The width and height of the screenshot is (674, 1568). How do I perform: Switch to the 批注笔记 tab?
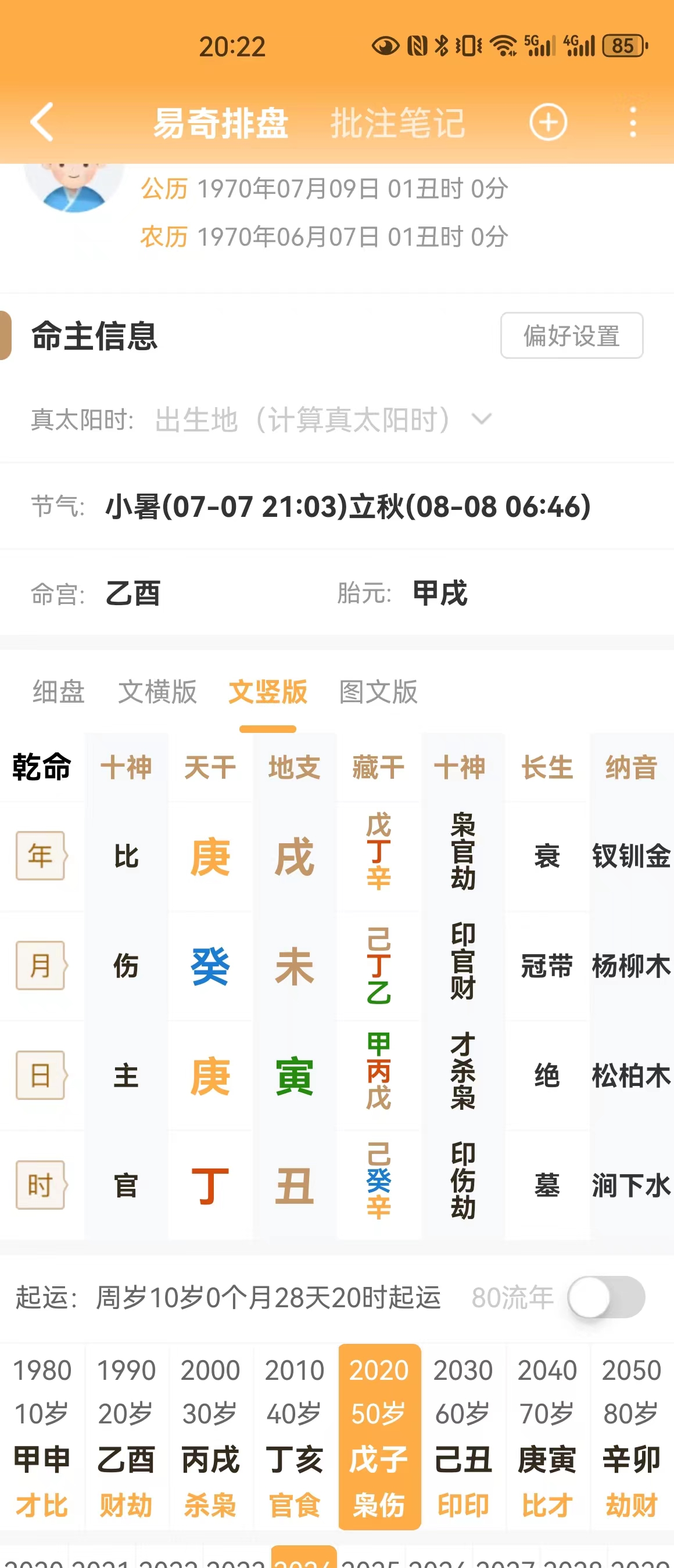click(x=397, y=123)
